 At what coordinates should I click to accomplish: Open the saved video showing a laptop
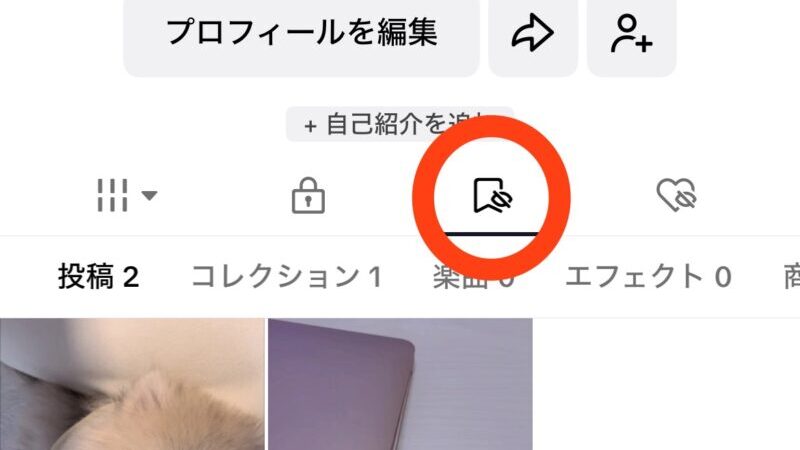400,385
